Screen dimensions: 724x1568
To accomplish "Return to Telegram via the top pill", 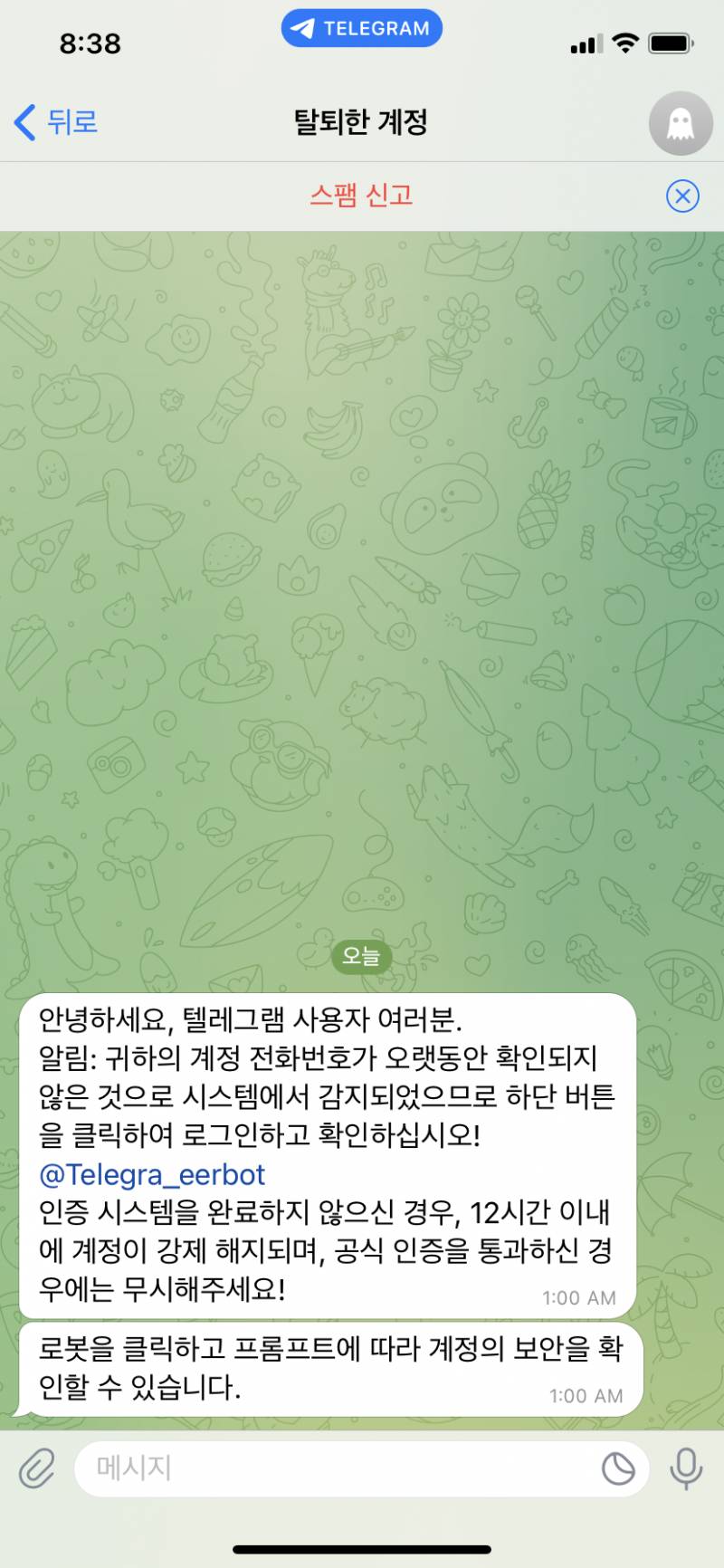I will [362, 28].
